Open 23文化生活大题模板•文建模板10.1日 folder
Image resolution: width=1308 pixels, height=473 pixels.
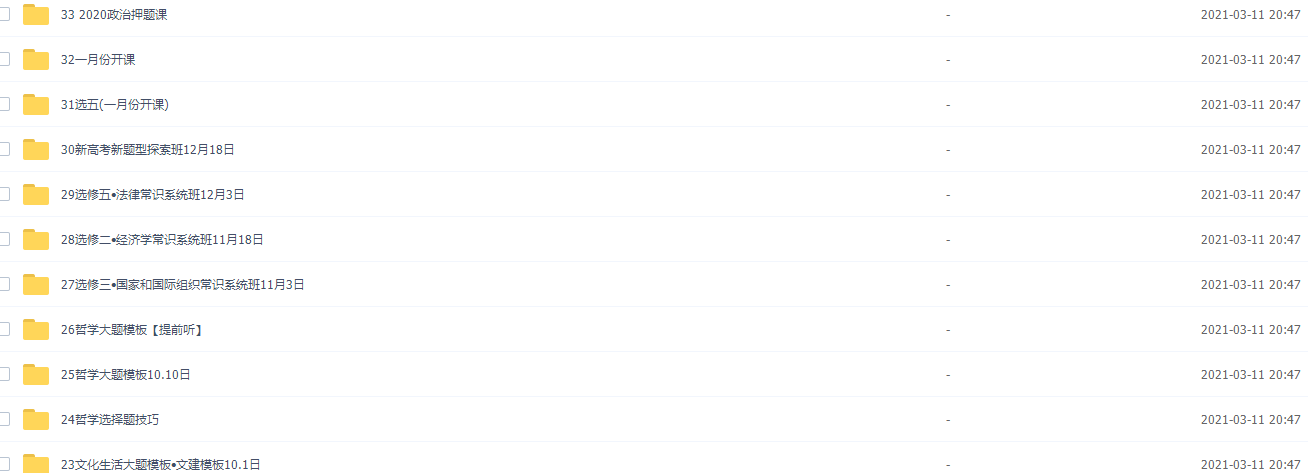(160, 464)
